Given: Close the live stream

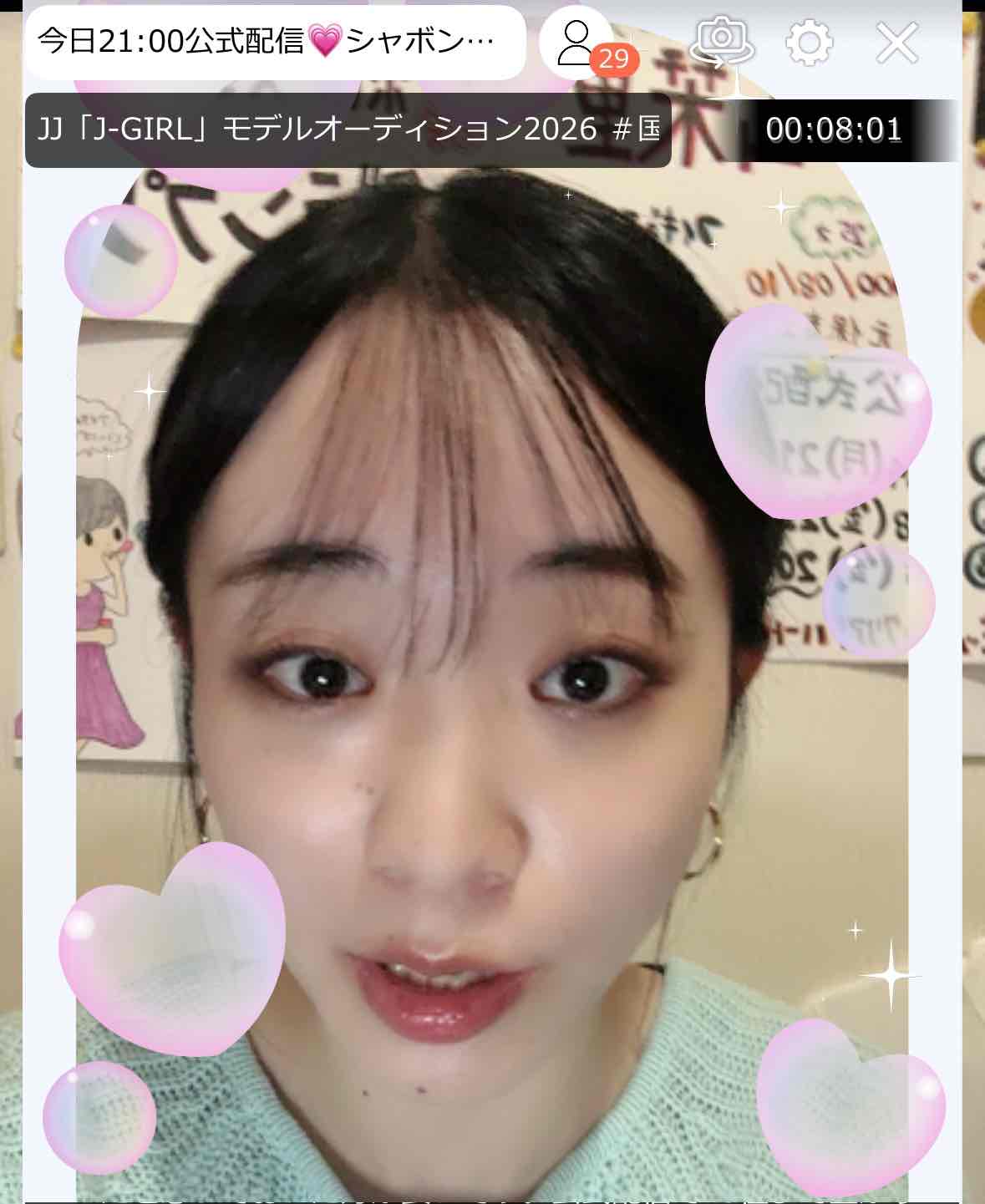Looking at the screenshot, I should pyautogui.click(x=896, y=43).
